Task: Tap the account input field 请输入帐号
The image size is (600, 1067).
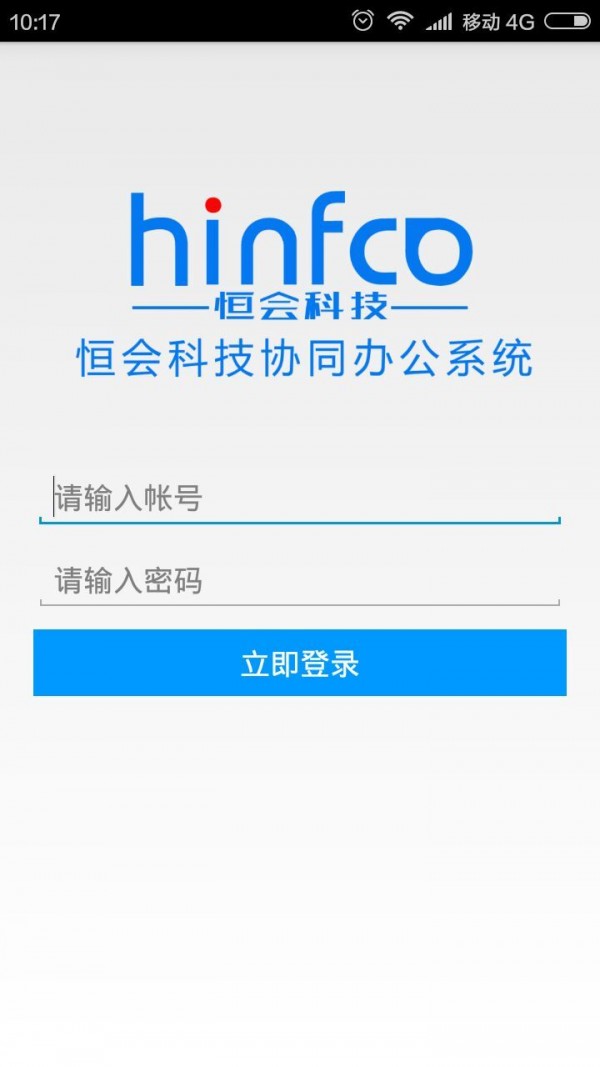Action: click(299, 498)
